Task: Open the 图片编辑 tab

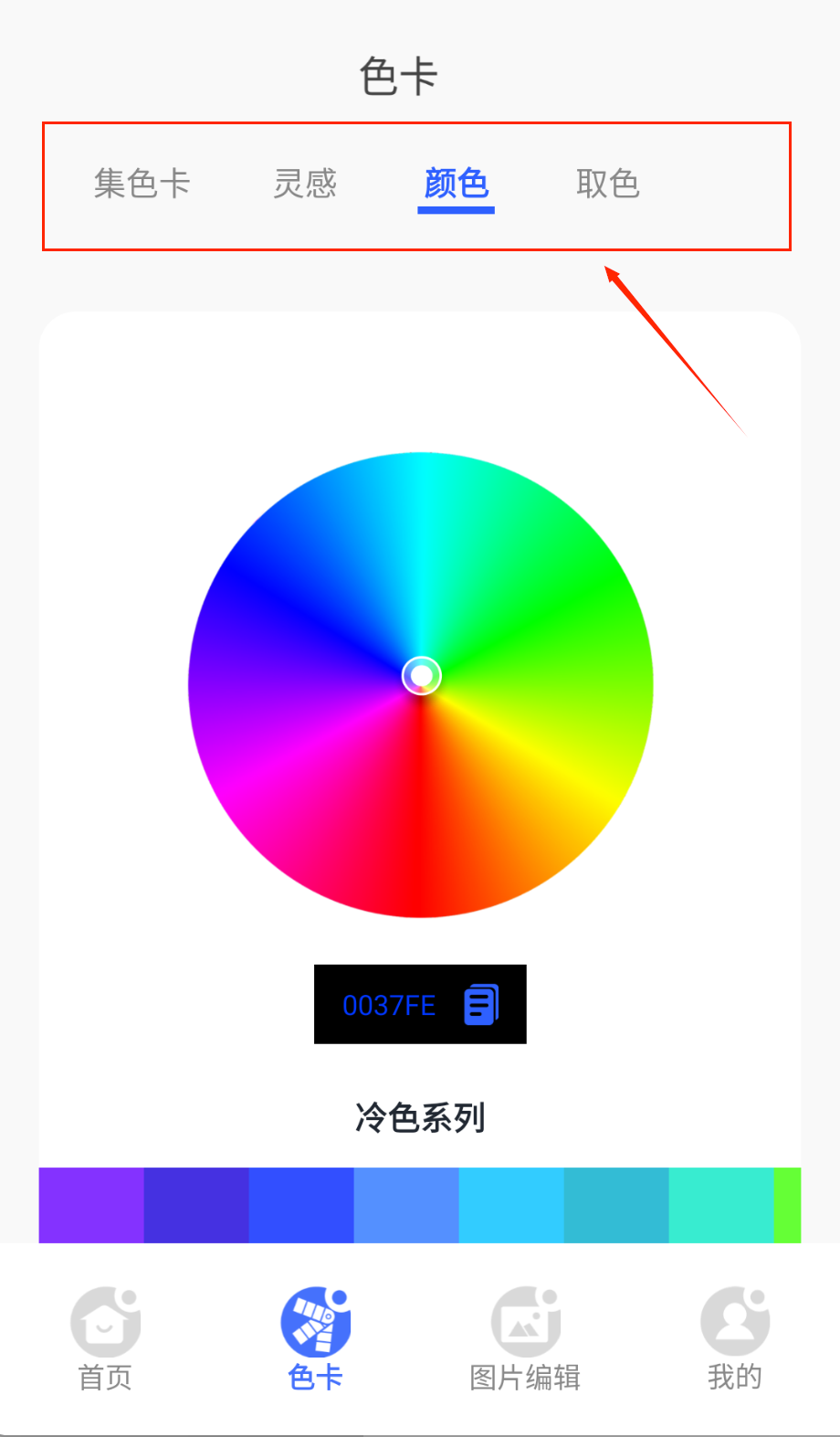Action: (525, 1338)
